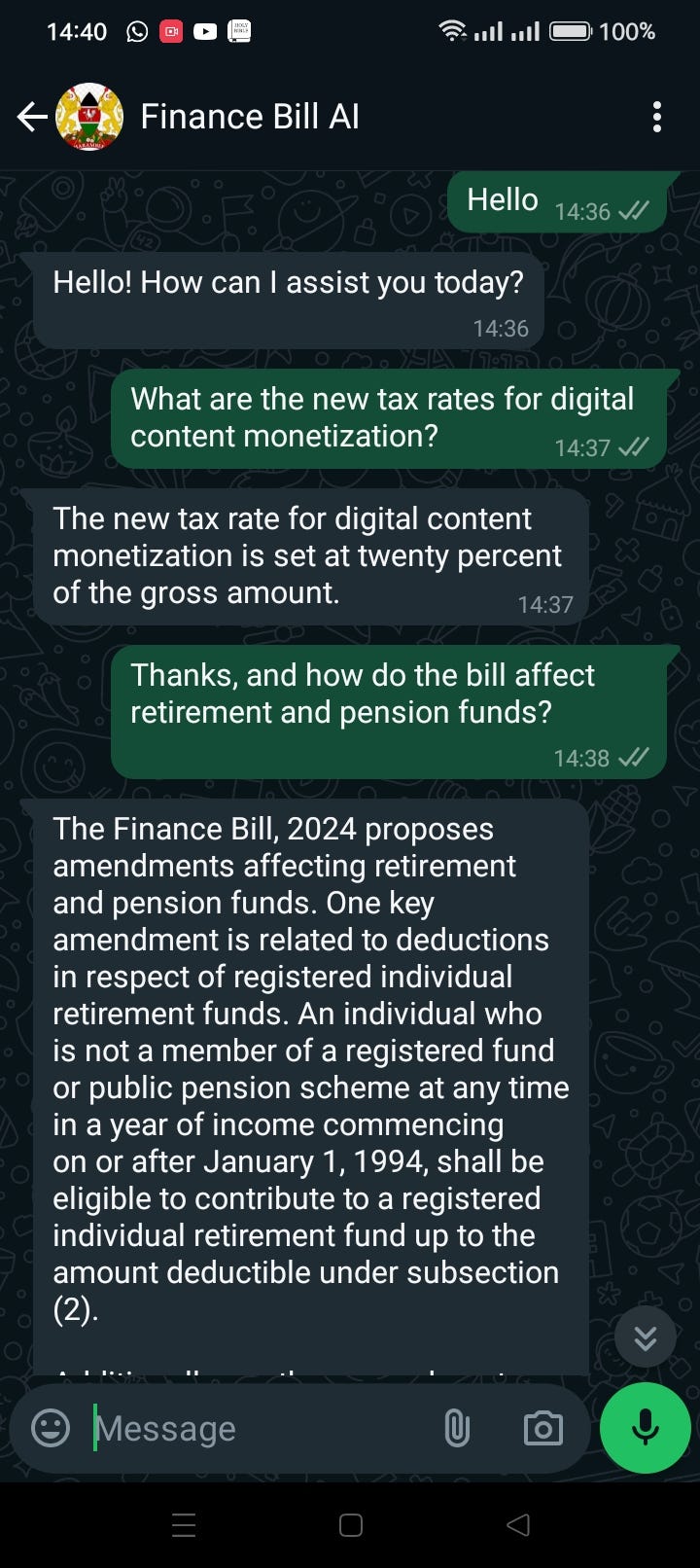The image size is (700, 1568).
Task: Open Finance Bill AI contact info
Action: 250,118
